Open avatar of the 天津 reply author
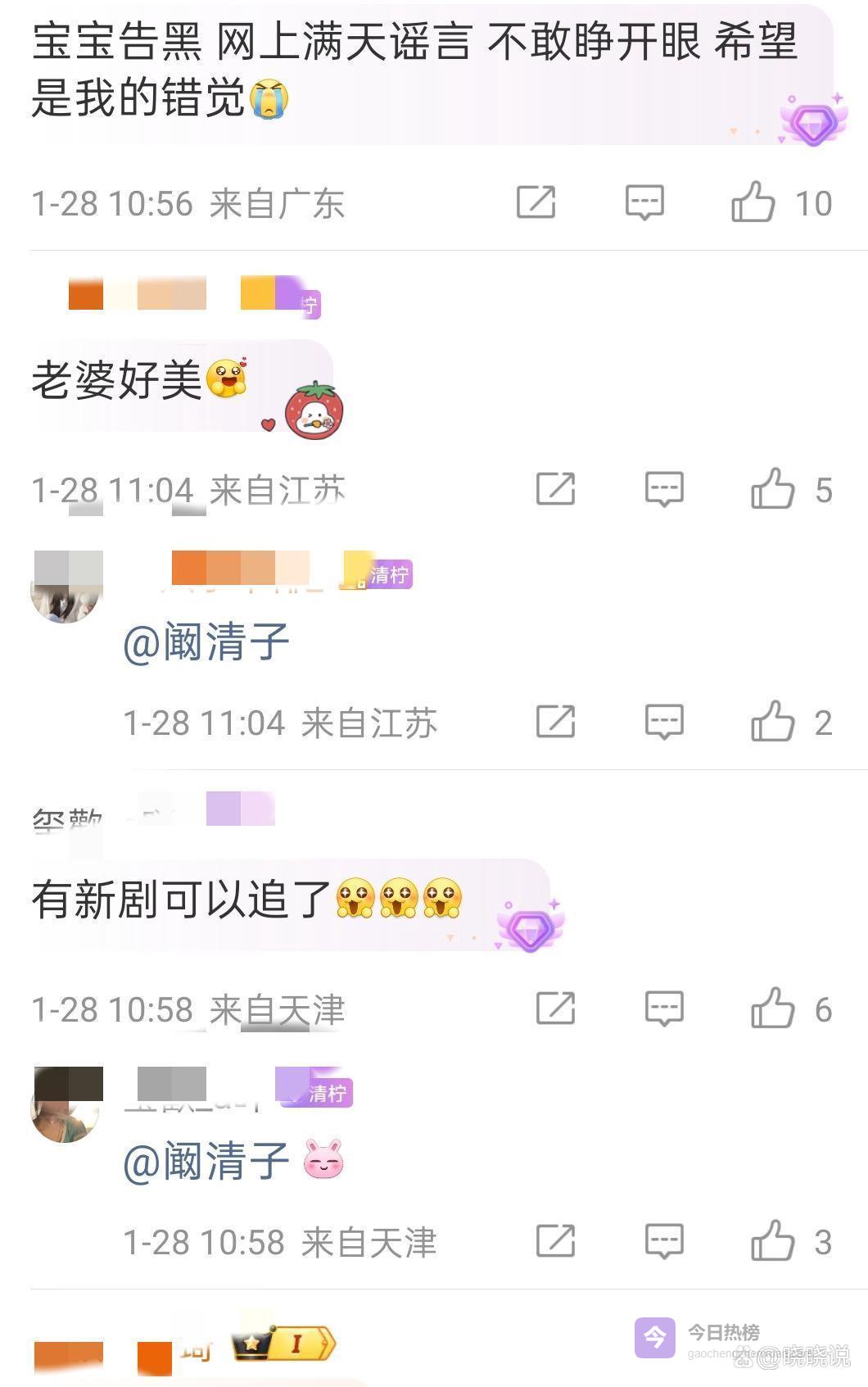 coord(66,1105)
